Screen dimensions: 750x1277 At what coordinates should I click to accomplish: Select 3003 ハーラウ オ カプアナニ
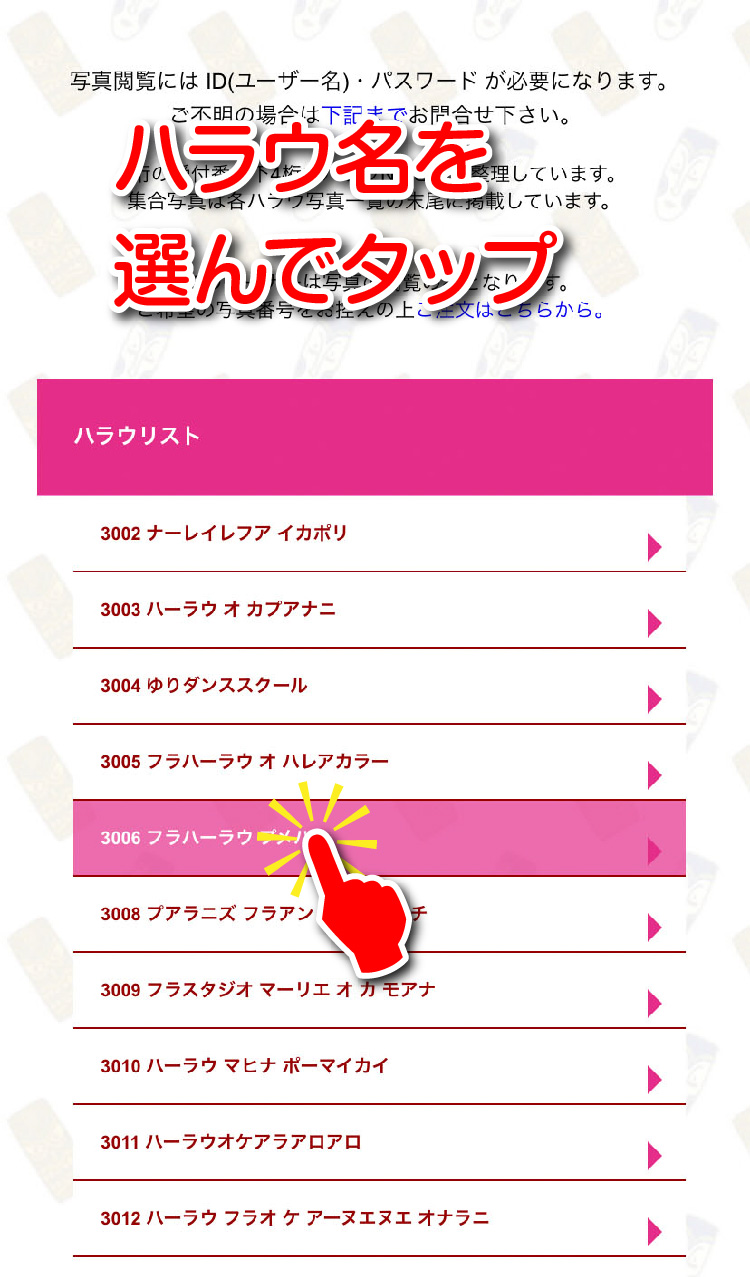(x=379, y=610)
